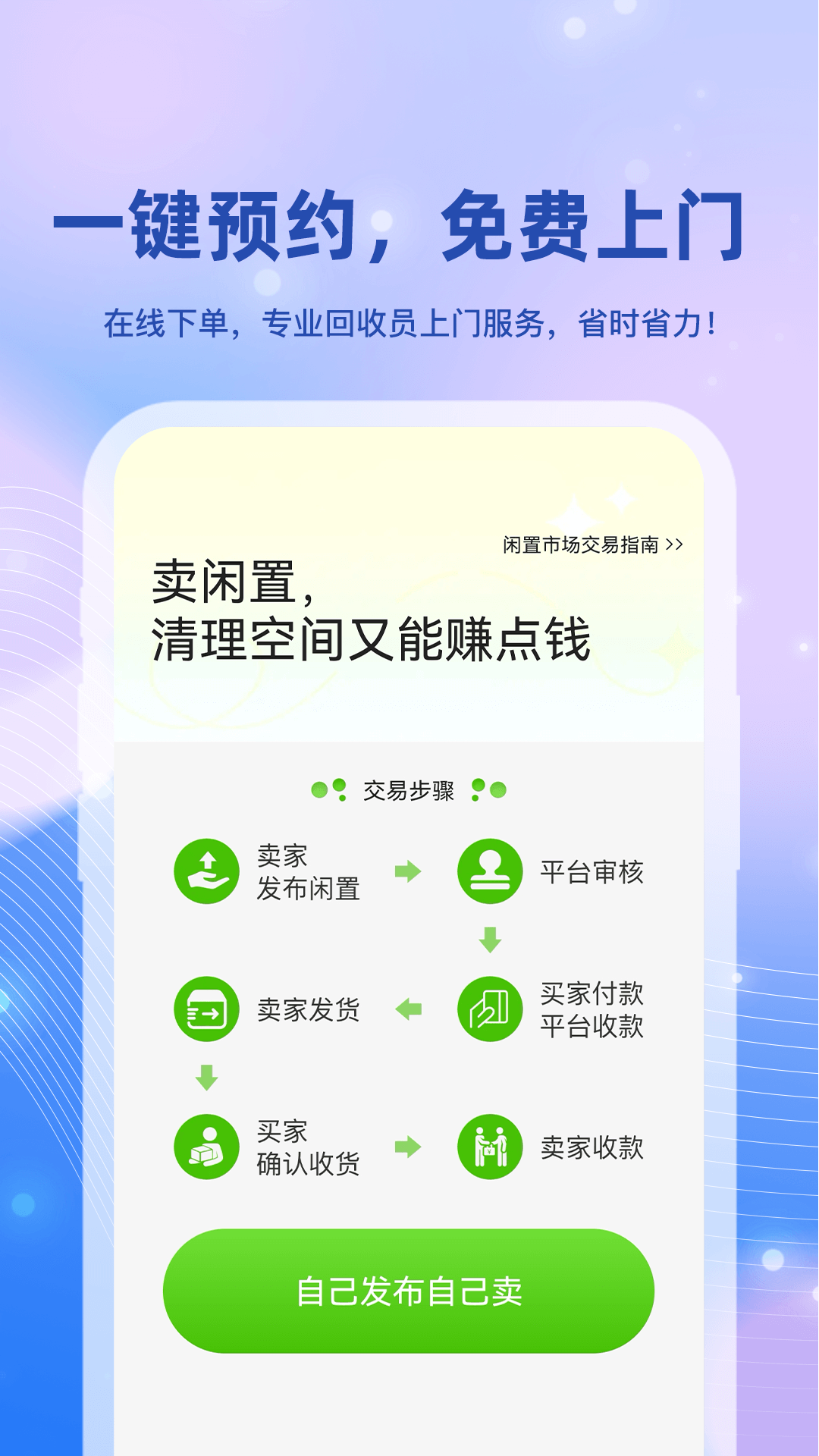Screen dimensions: 819x1456
Task: Select the 卖家发货 shipping icon
Action: coord(205,1009)
